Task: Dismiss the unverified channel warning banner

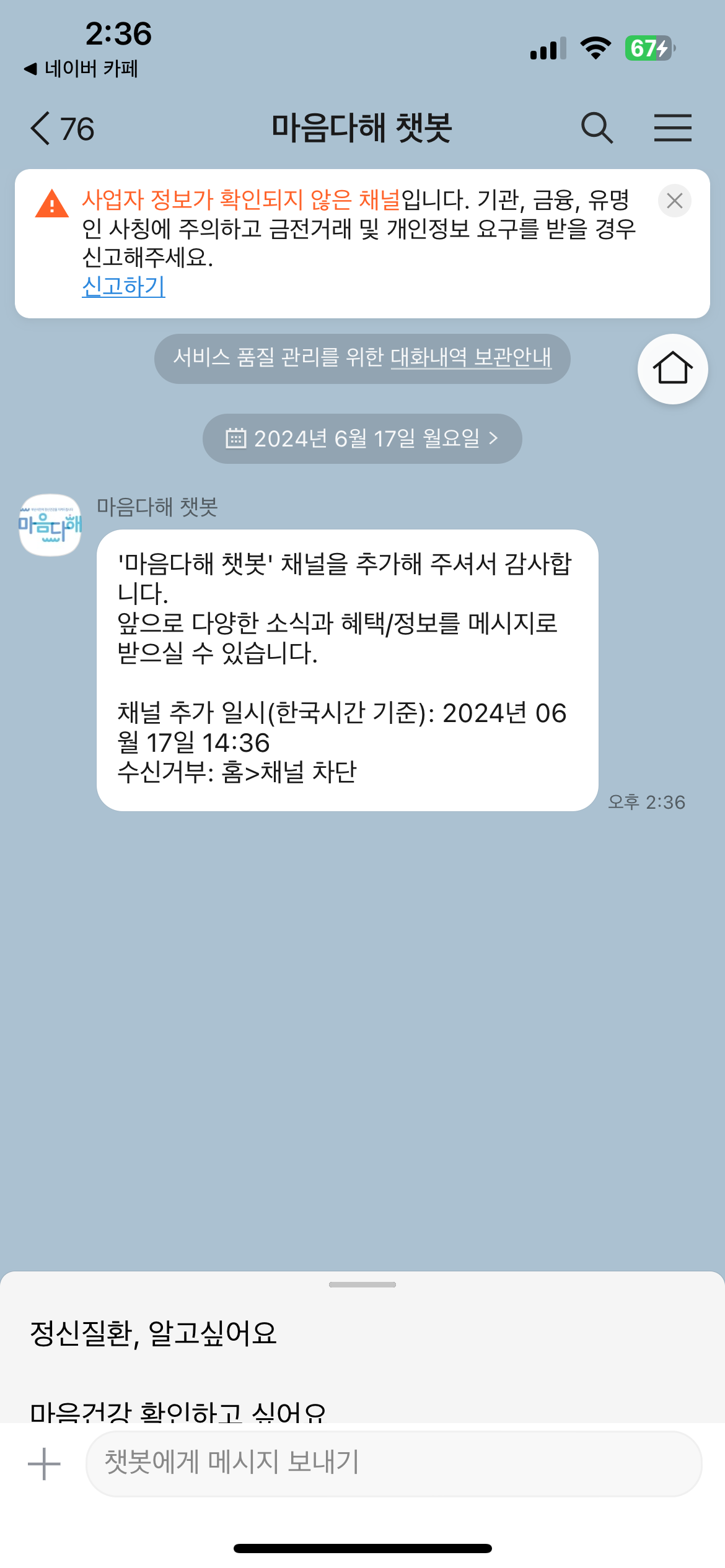Action: pyautogui.click(x=674, y=201)
